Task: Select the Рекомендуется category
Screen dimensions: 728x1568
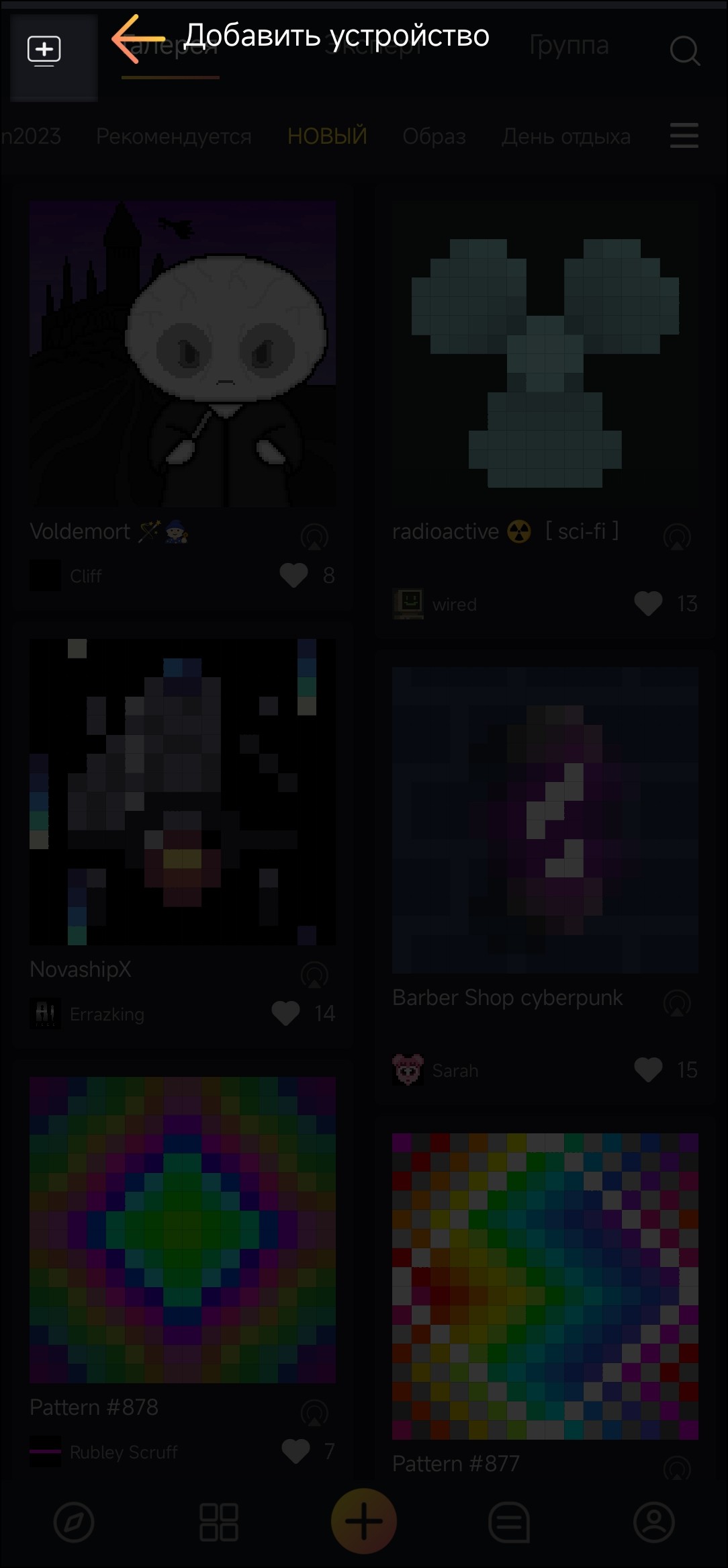Action: 173,136
